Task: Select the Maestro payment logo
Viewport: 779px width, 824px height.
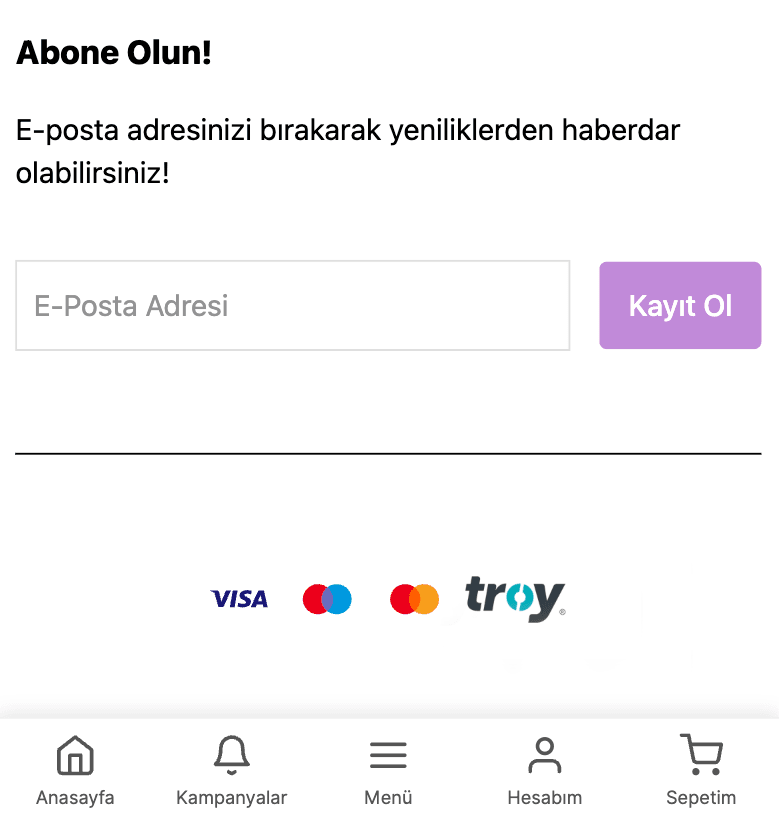Action: click(x=327, y=598)
